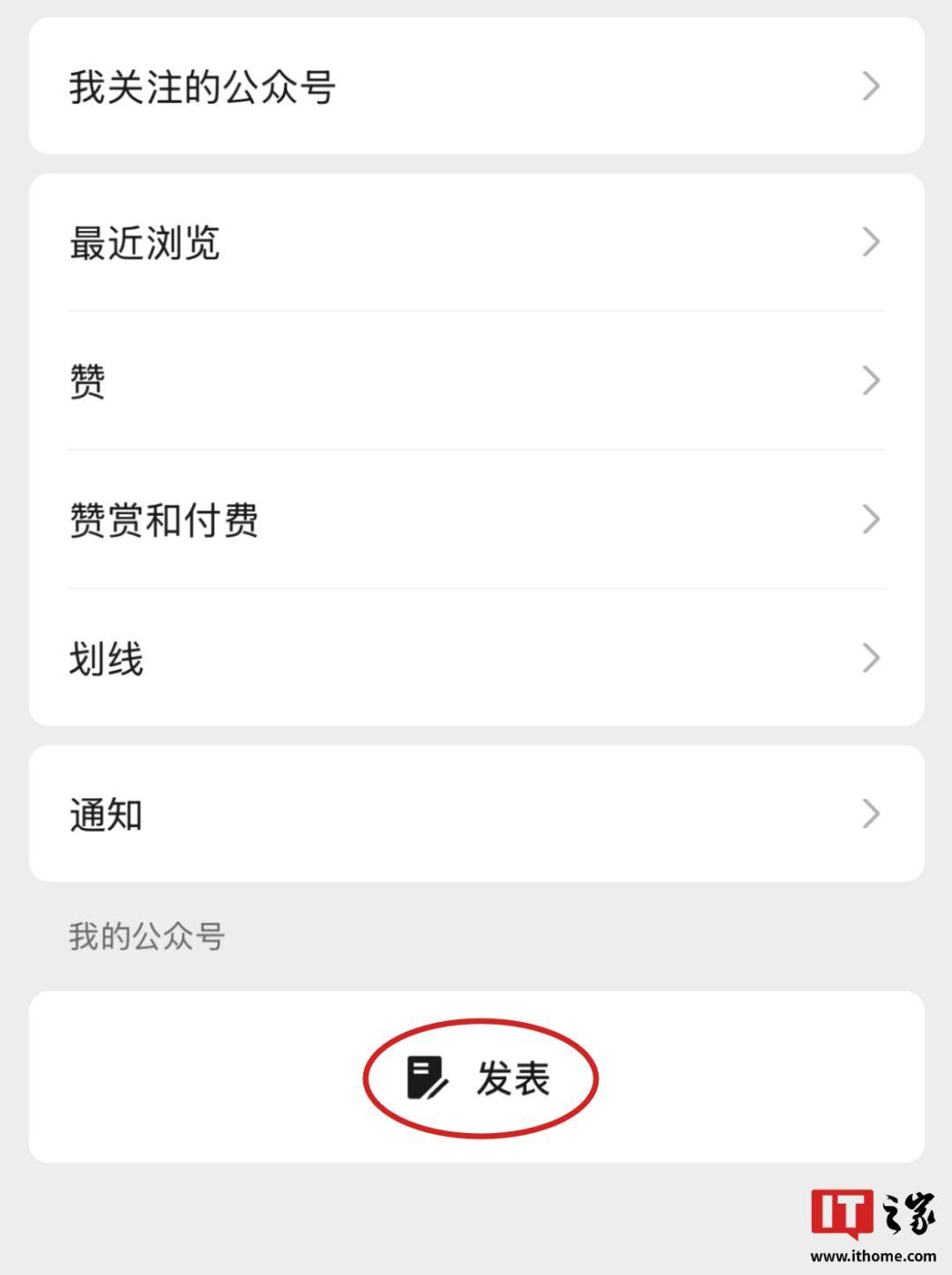Open 赞 by clicking its chevron
The width and height of the screenshot is (952, 1275).
[x=871, y=380]
